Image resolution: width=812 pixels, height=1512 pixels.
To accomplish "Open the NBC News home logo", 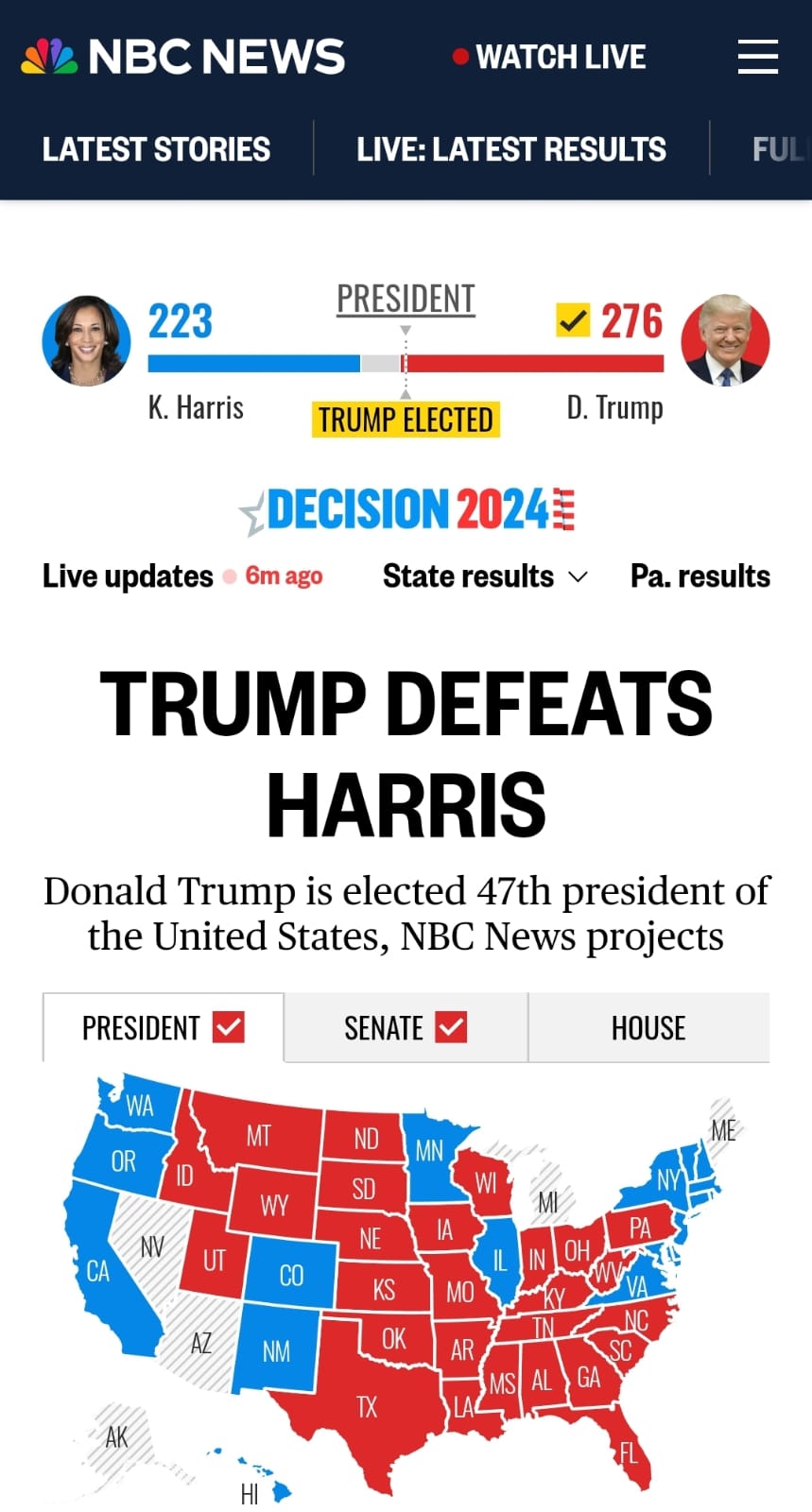I will click(x=183, y=57).
